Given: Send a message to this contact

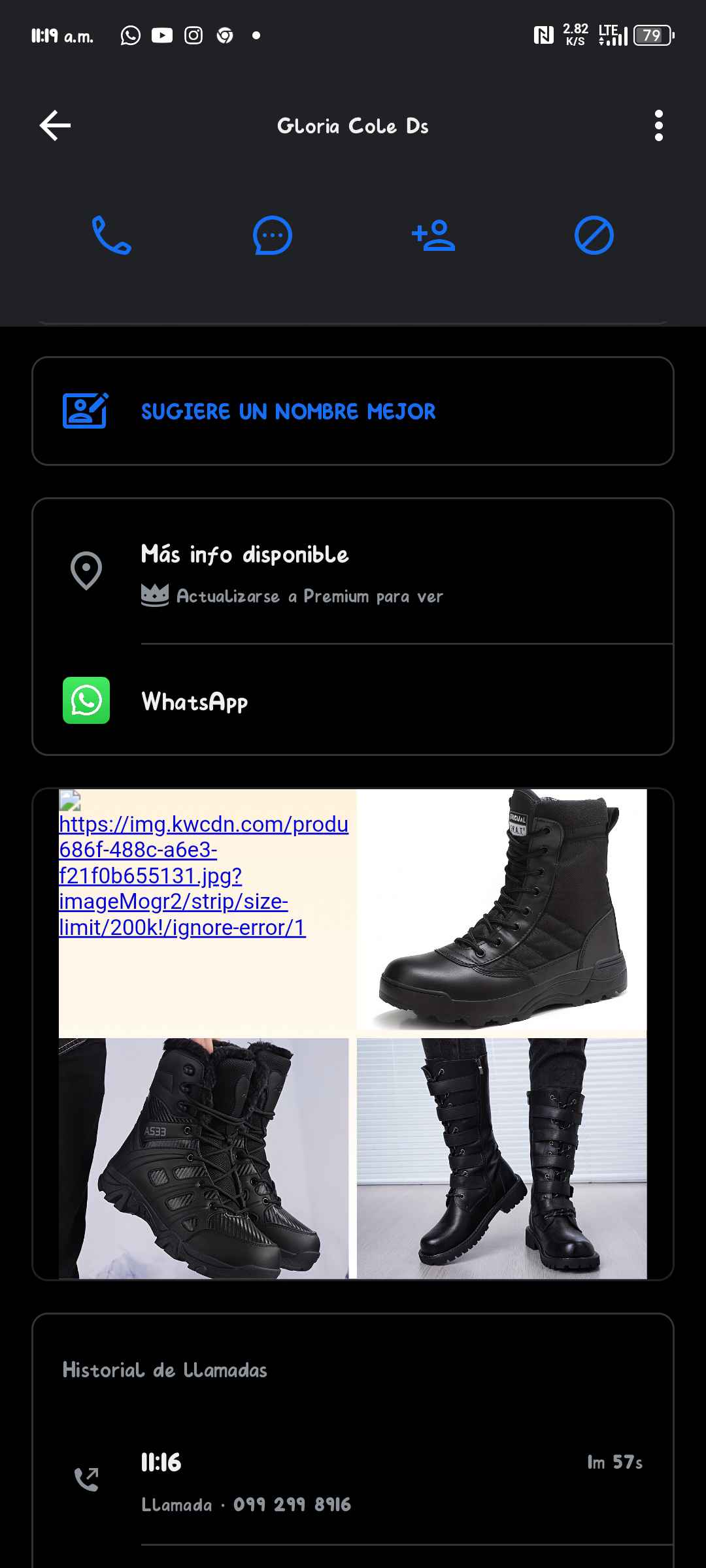Looking at the screenshot, I should point(272,235).
